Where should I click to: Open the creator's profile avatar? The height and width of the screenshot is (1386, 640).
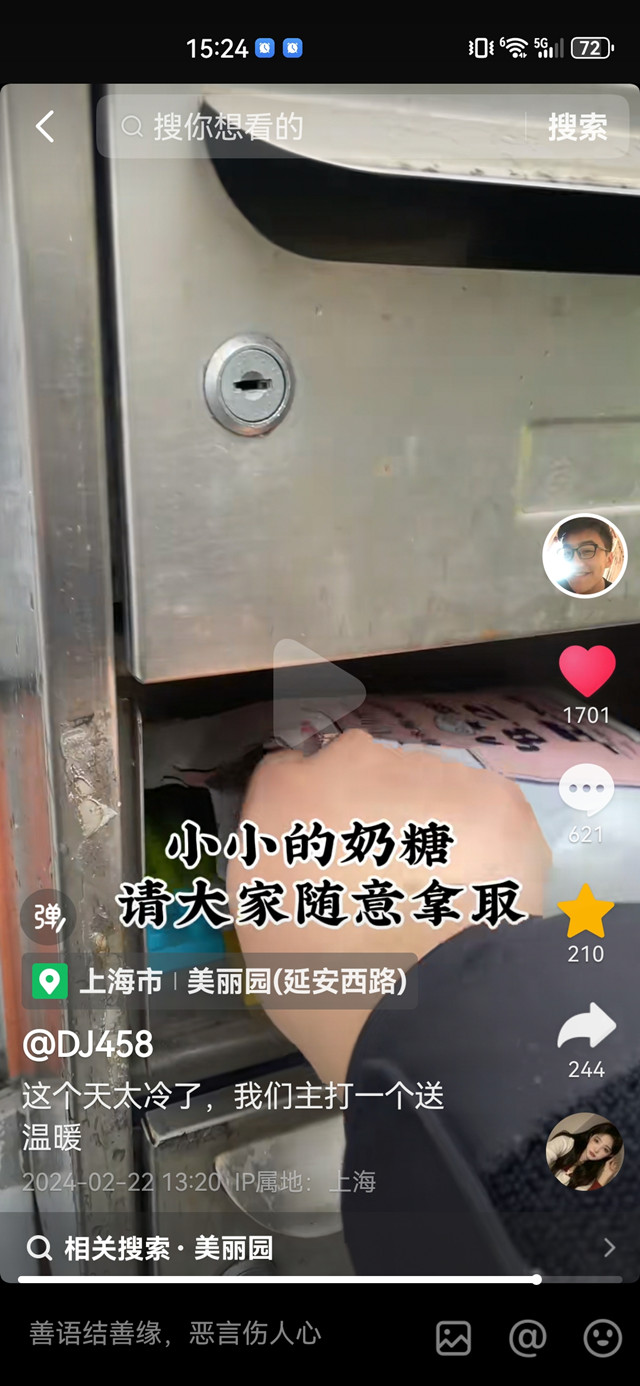pyautogui.click(x=585, y=556)
